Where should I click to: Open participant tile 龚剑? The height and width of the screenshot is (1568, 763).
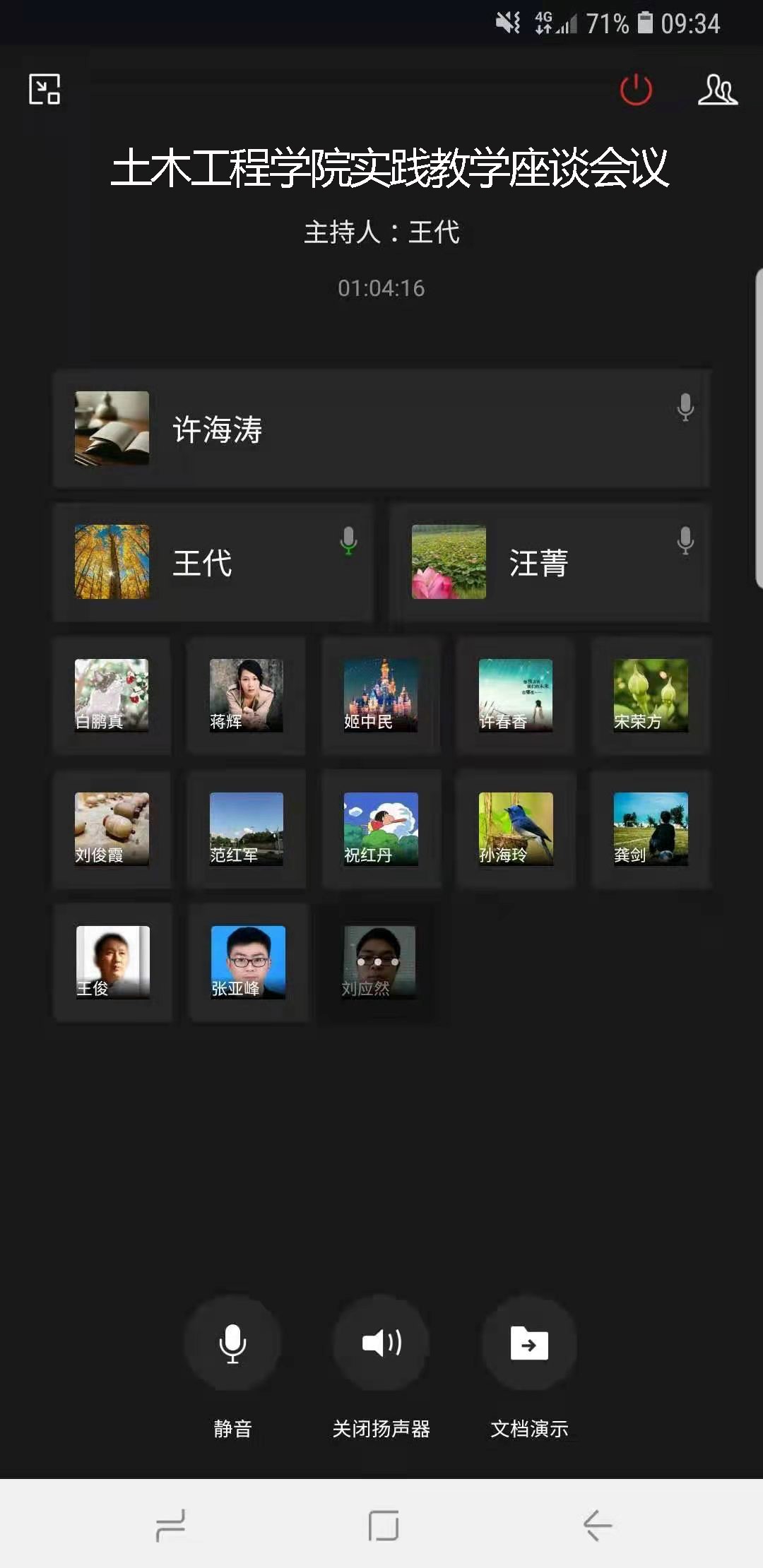pos(651,828)
